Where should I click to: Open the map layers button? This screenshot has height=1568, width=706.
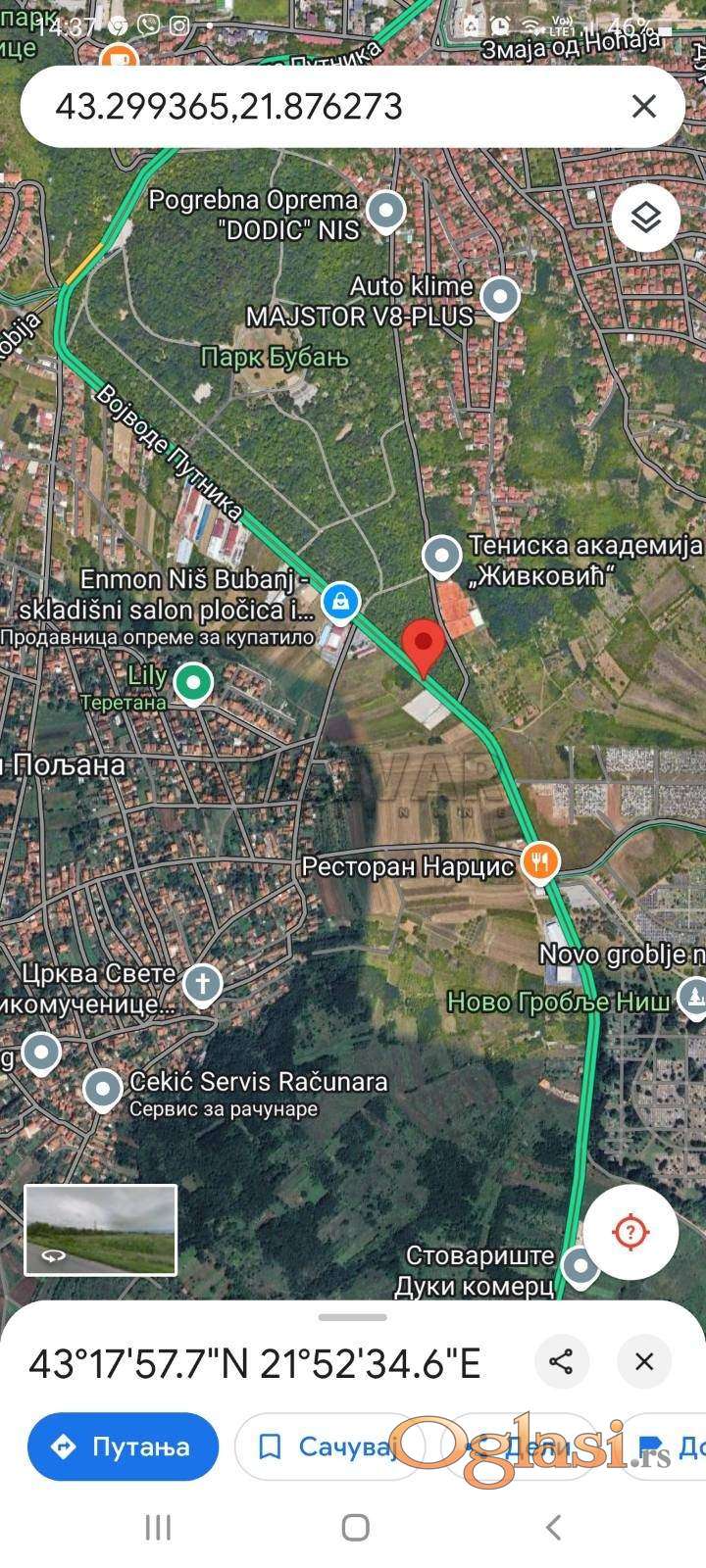click(x=645, y=218)
